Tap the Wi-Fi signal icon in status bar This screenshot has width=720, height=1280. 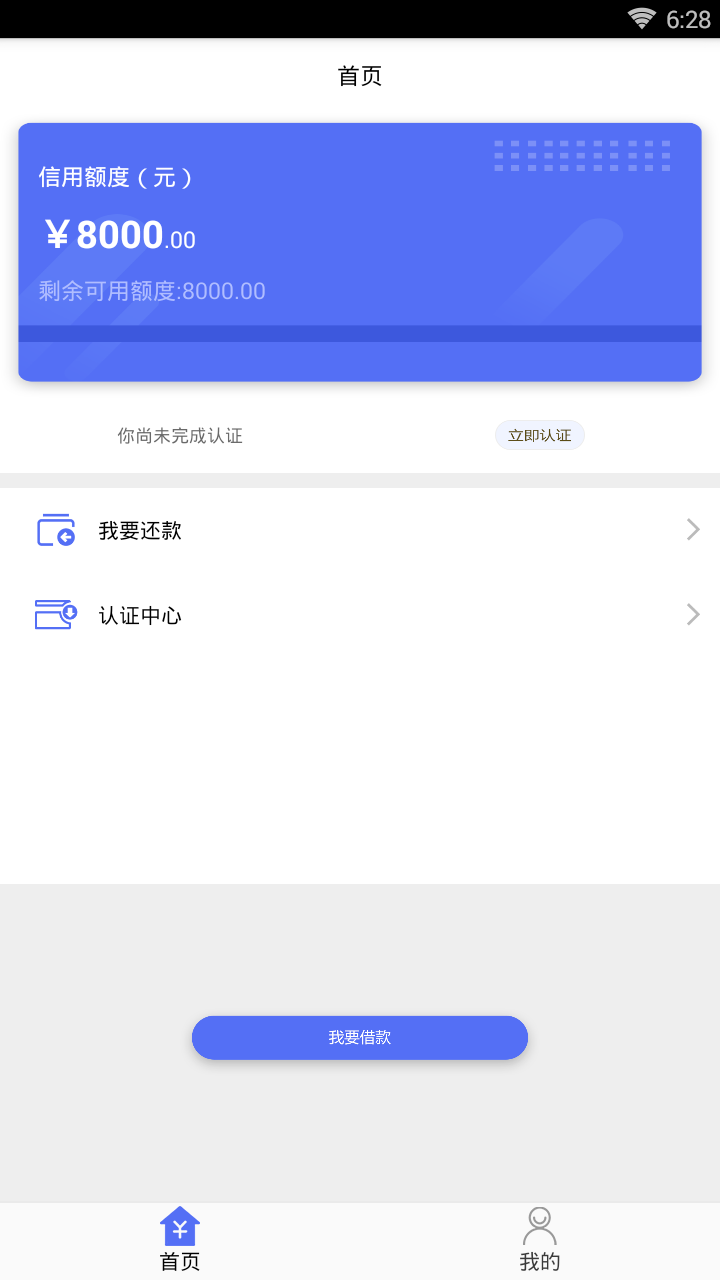click(x=641, y=17)
